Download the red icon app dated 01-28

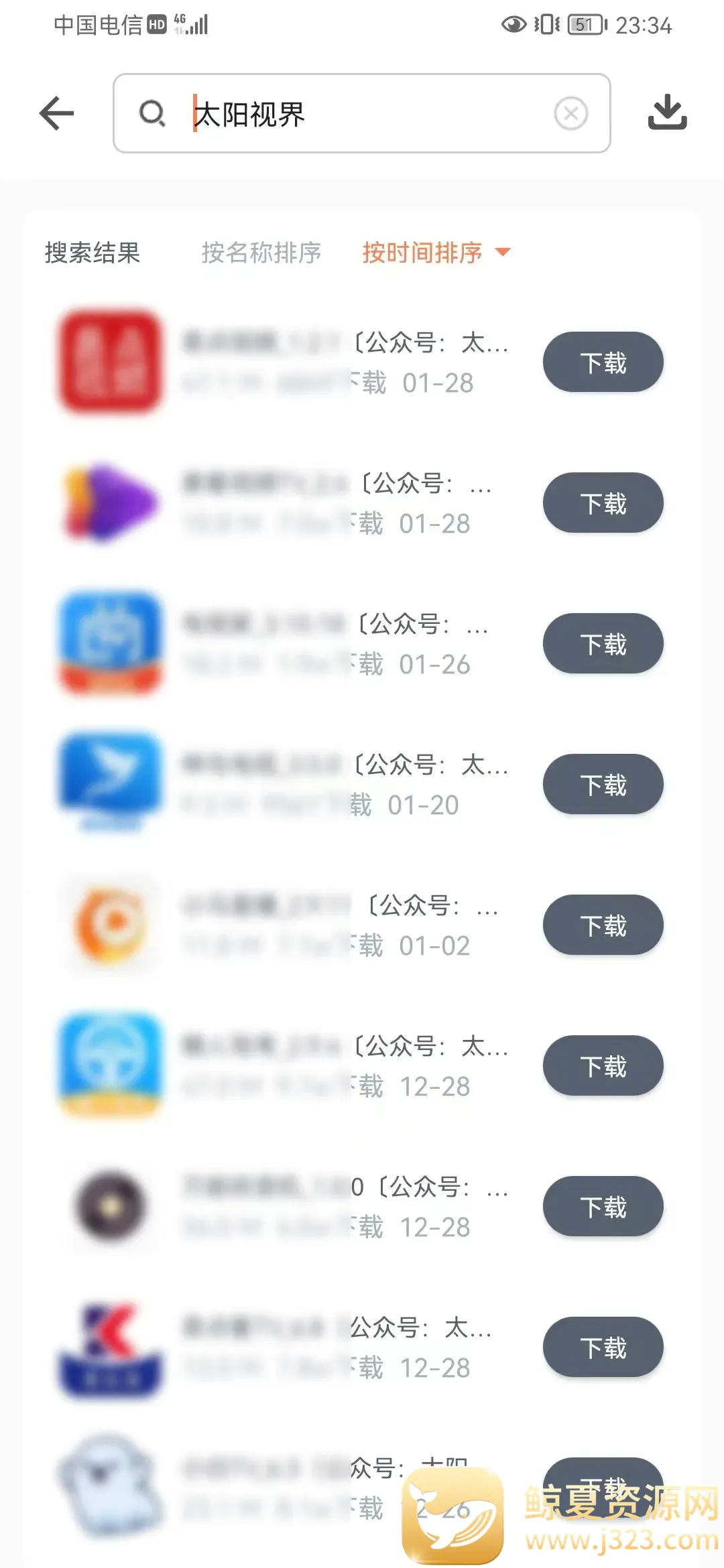click(603, 363)
